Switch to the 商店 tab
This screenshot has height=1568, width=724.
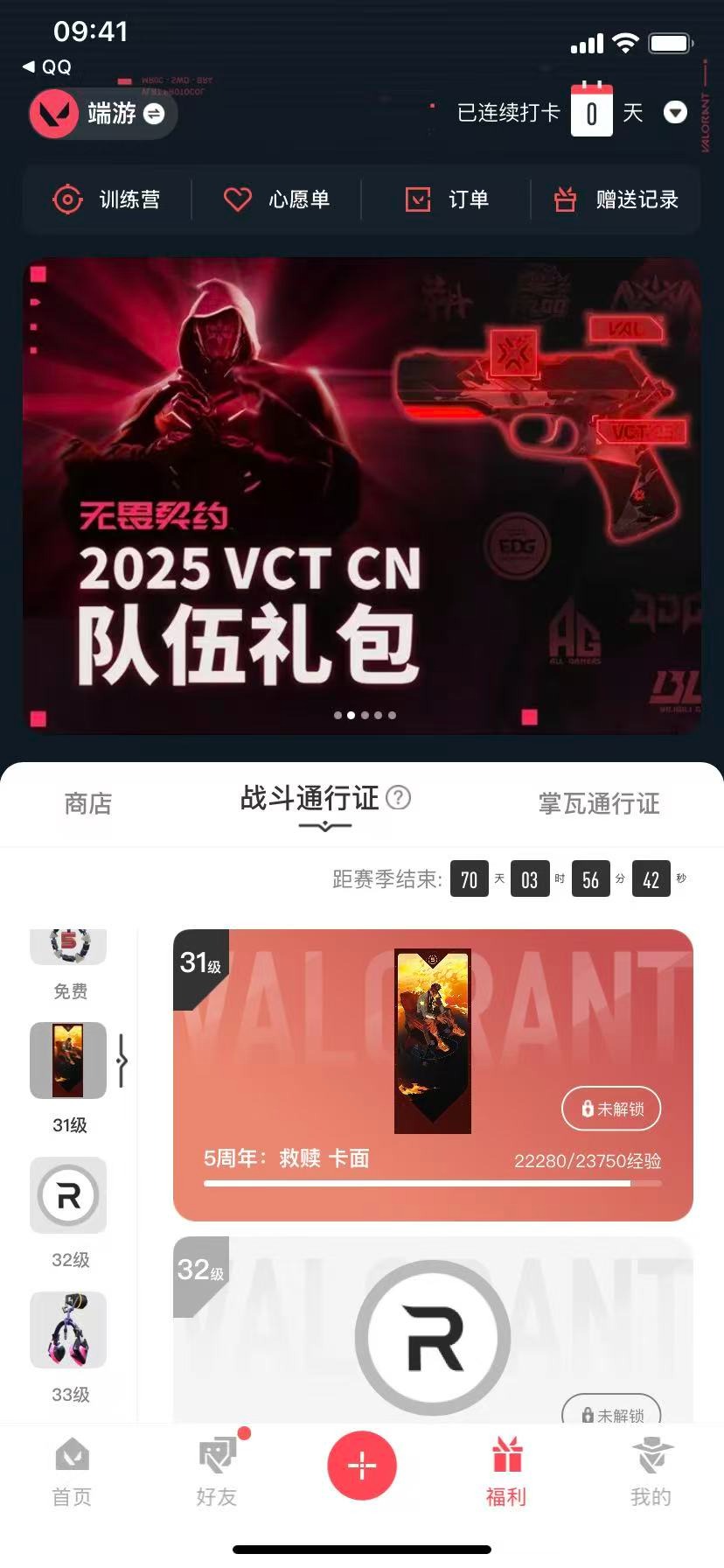tap(88, 803)
